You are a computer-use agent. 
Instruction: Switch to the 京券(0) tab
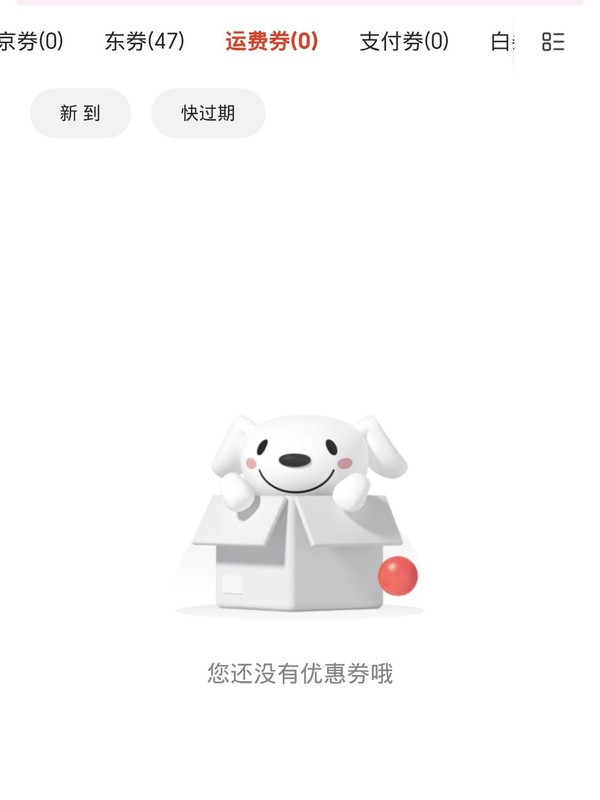[32, 42]
